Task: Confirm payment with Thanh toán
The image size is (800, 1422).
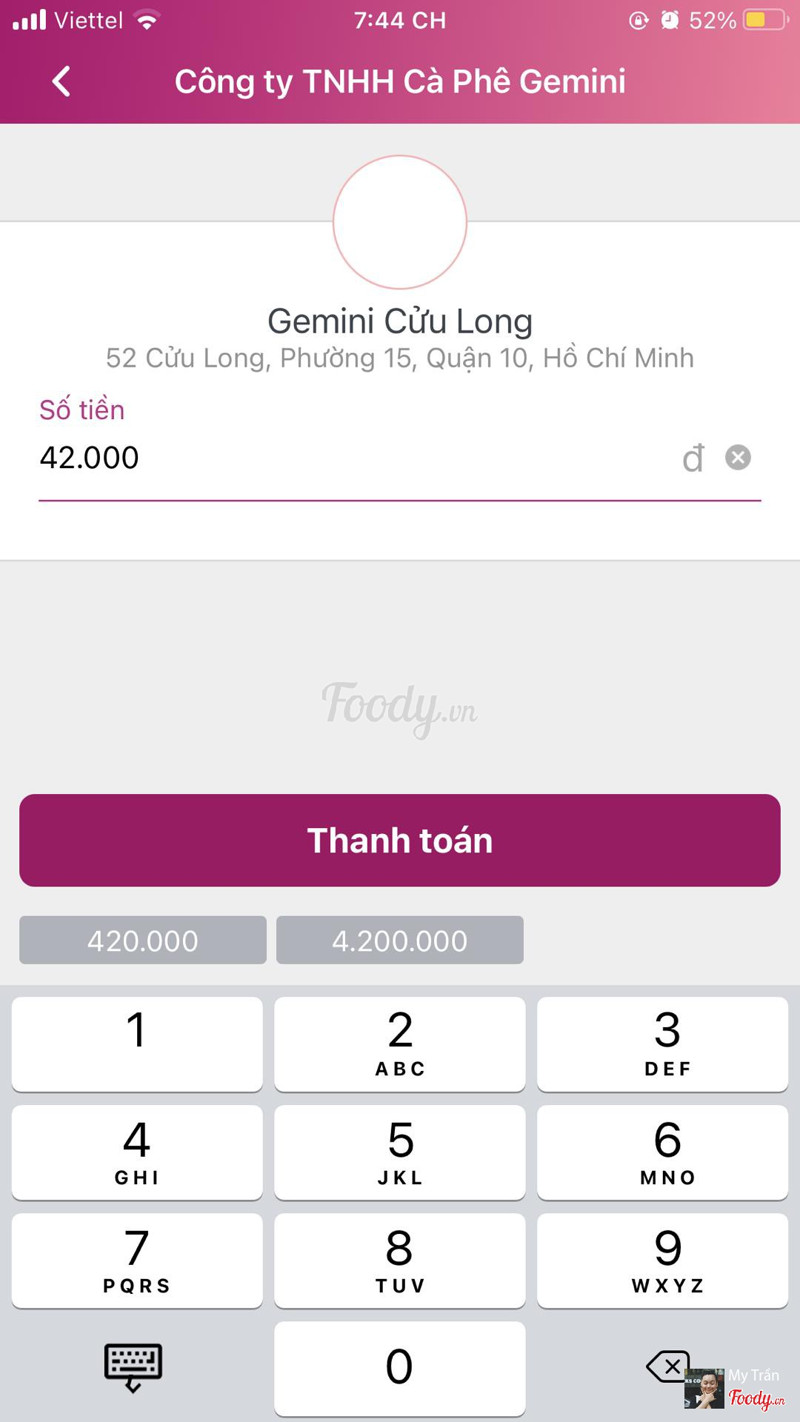Action: pyautogui.click(x=400, y=840)
